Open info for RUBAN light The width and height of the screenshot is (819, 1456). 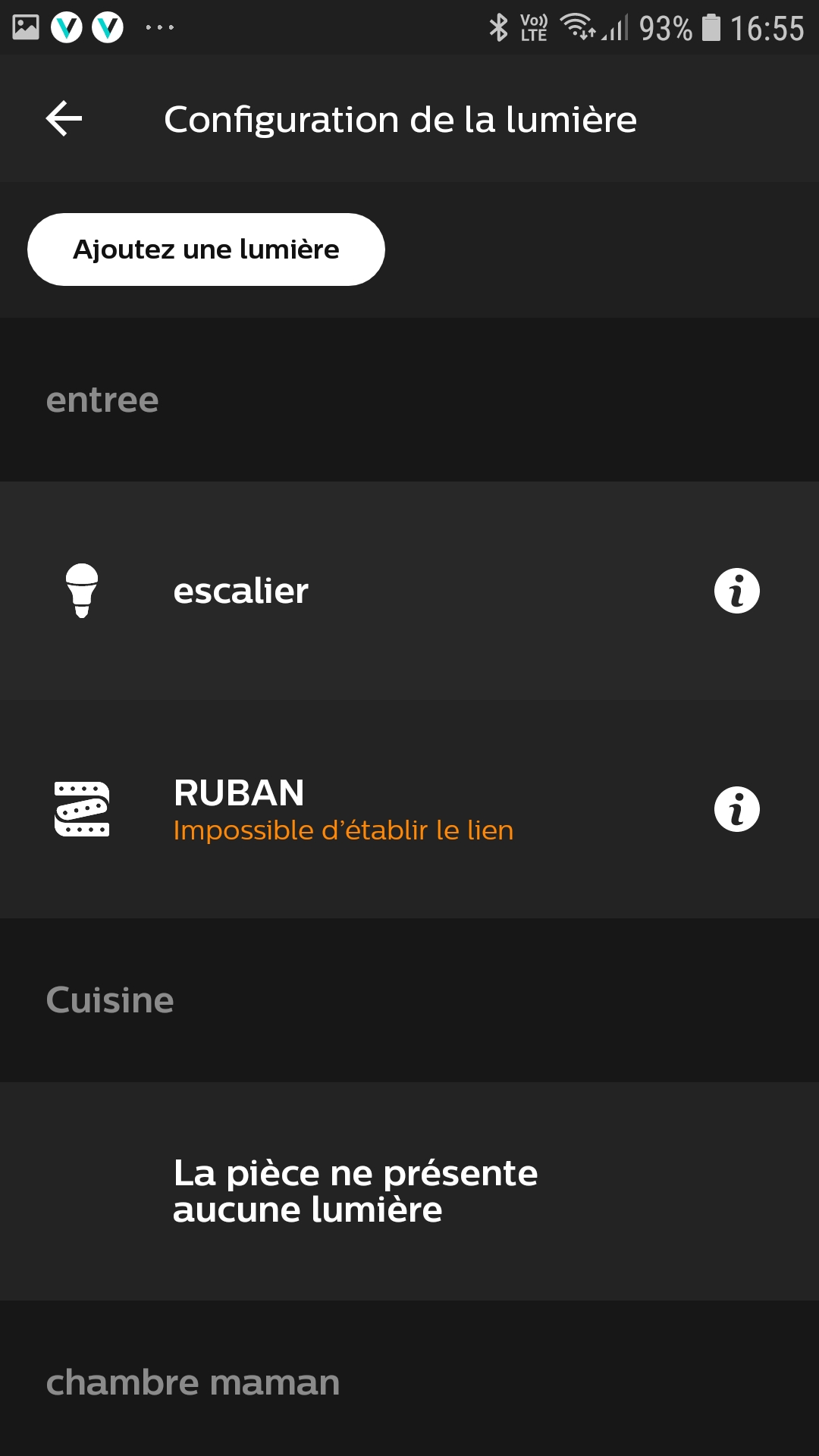point(736,809)
